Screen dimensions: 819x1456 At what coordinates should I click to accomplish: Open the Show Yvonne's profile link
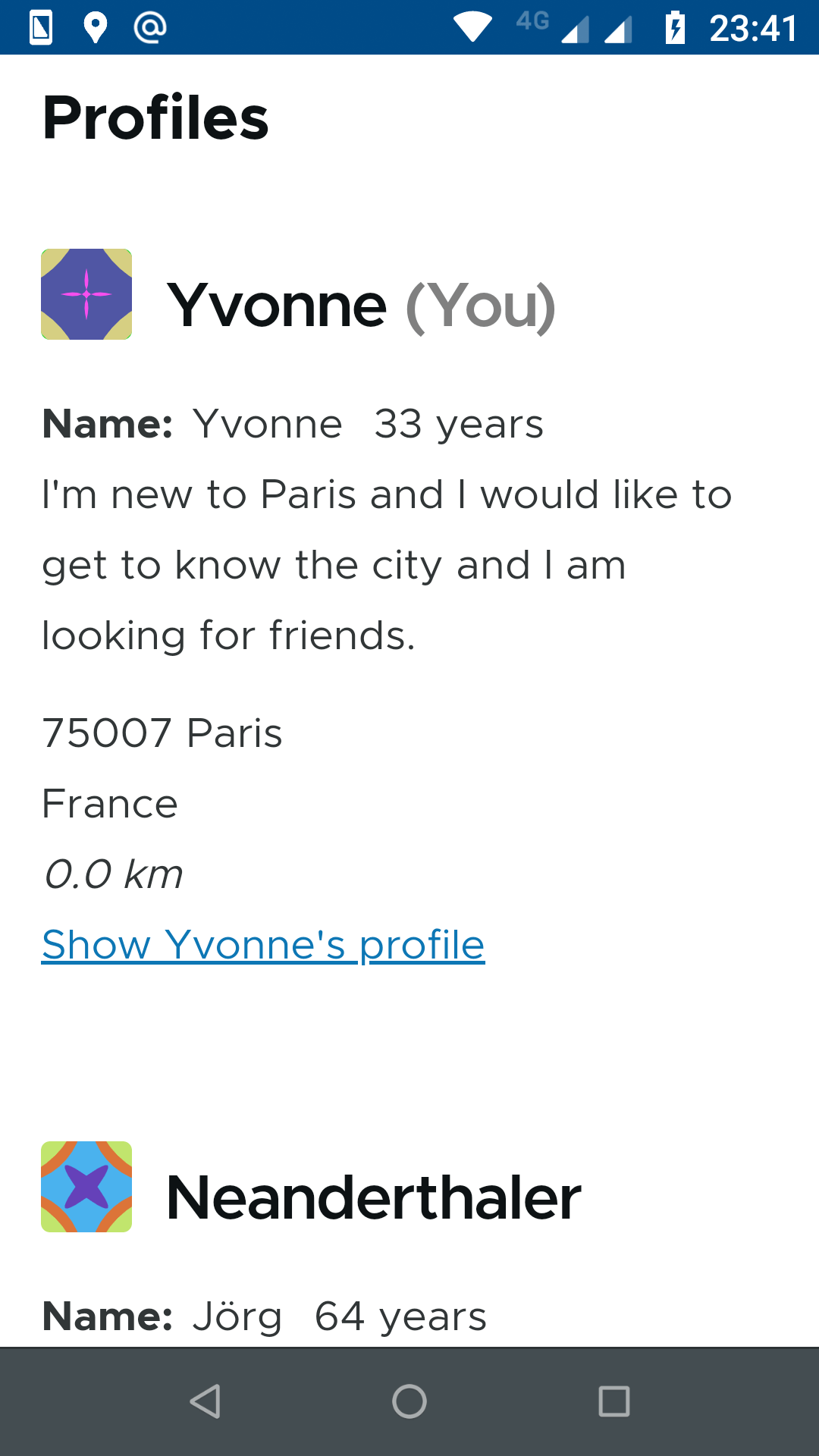263,945
